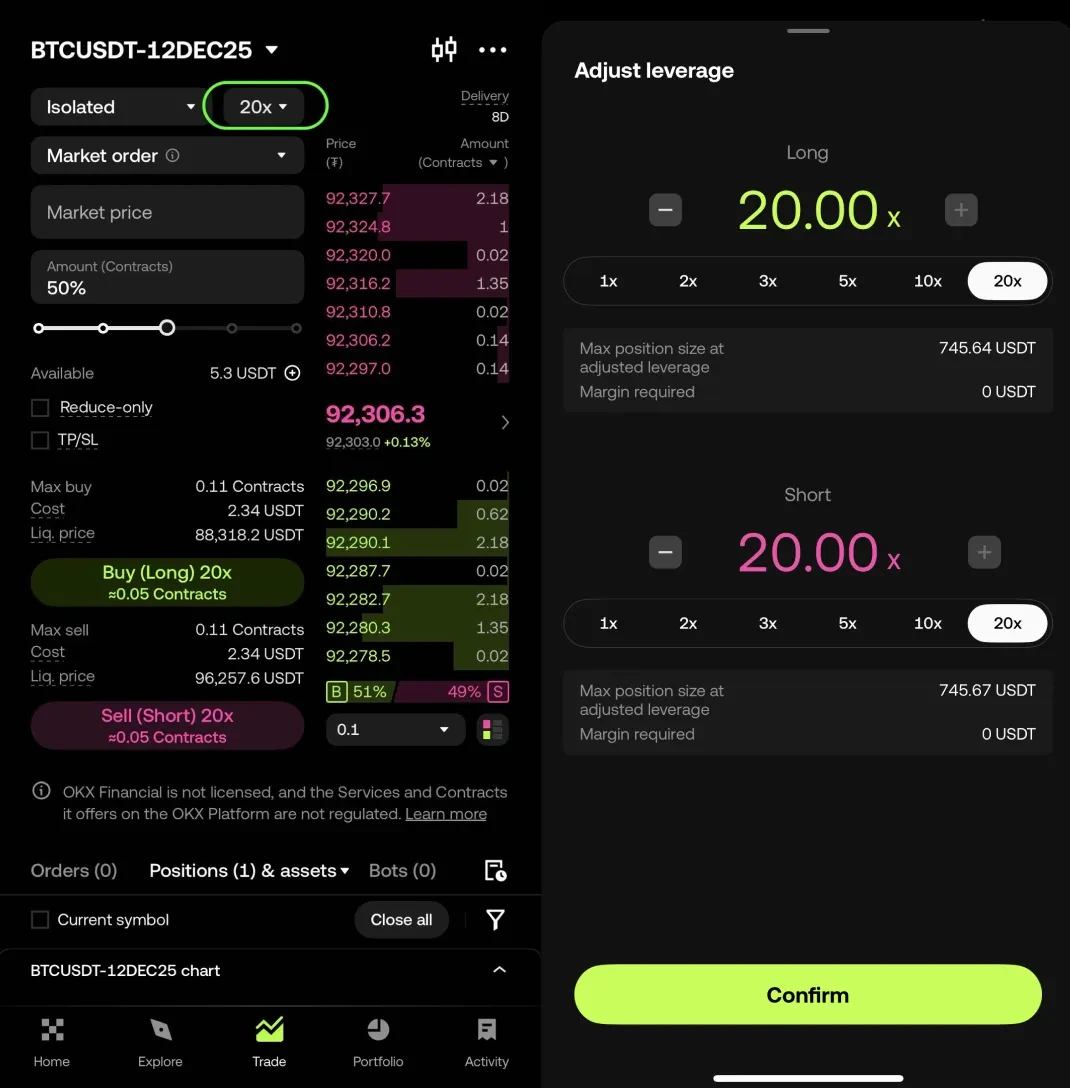Check the Current symbol checkbox

click(40, 920)
